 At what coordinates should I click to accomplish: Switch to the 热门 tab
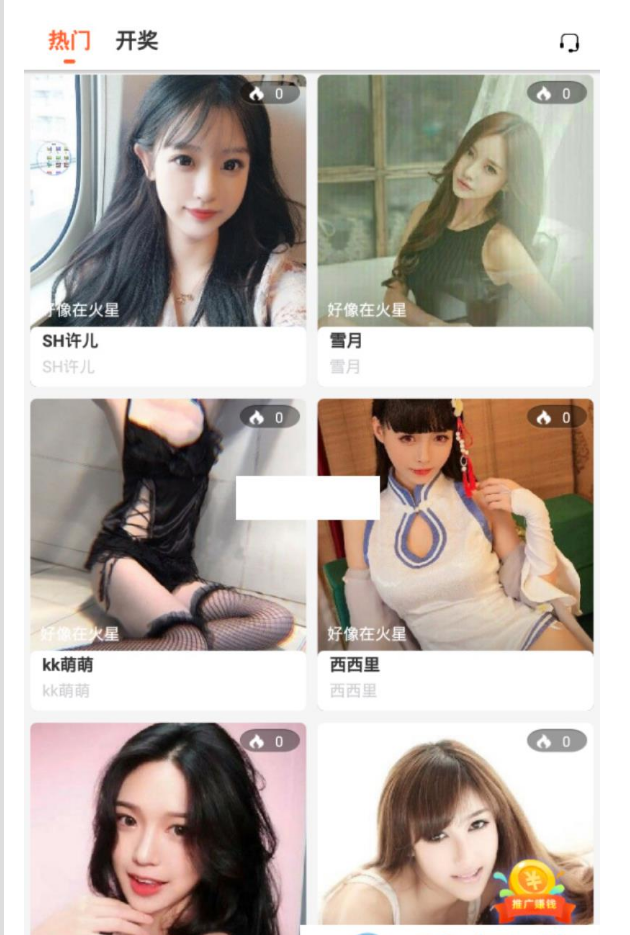69,41
